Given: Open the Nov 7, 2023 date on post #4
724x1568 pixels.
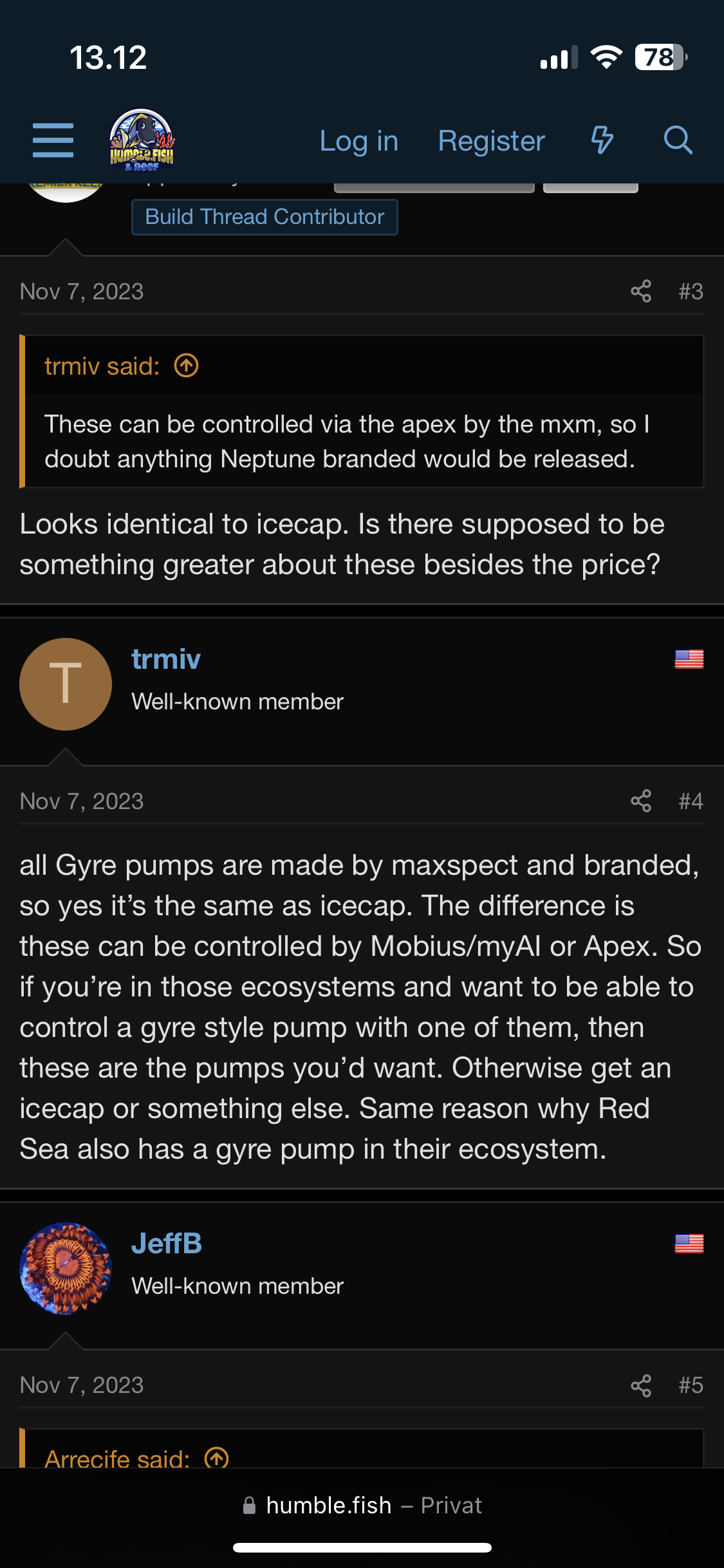Looking at the screenshot, I should click(x=82, y=801).
